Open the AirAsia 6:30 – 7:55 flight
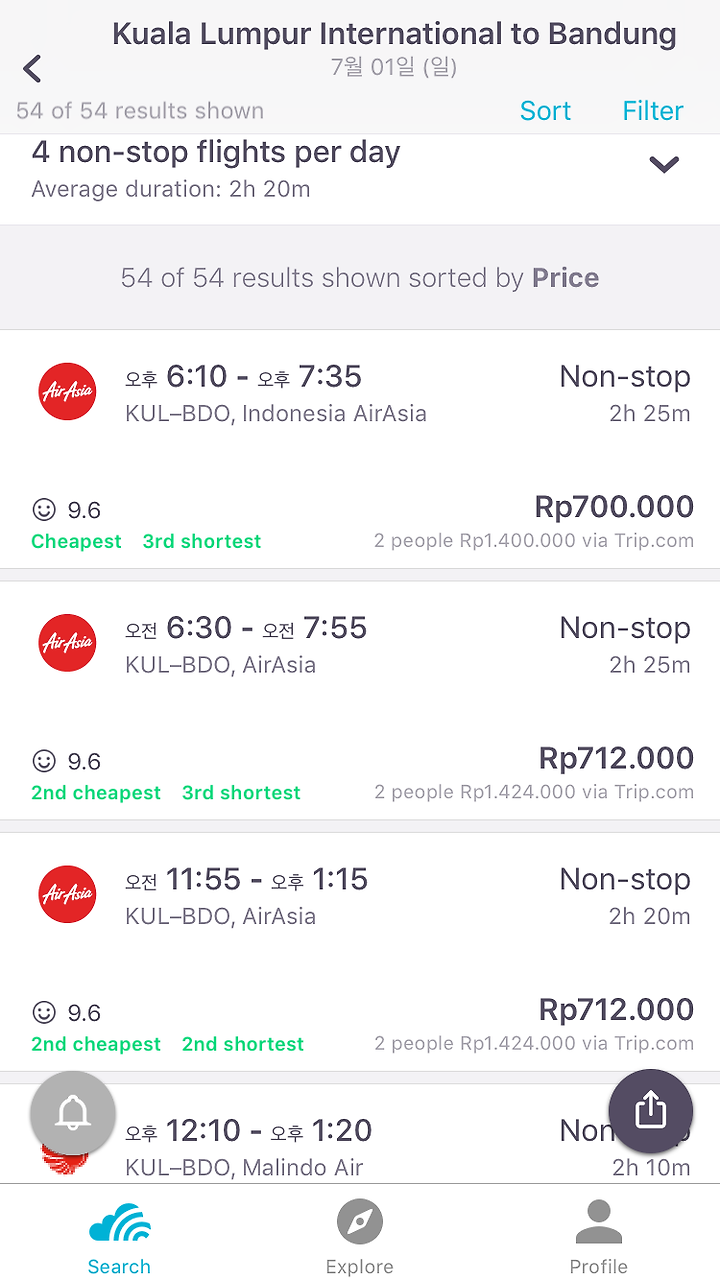The image size is (720, 1280). (x=360, y=700)
